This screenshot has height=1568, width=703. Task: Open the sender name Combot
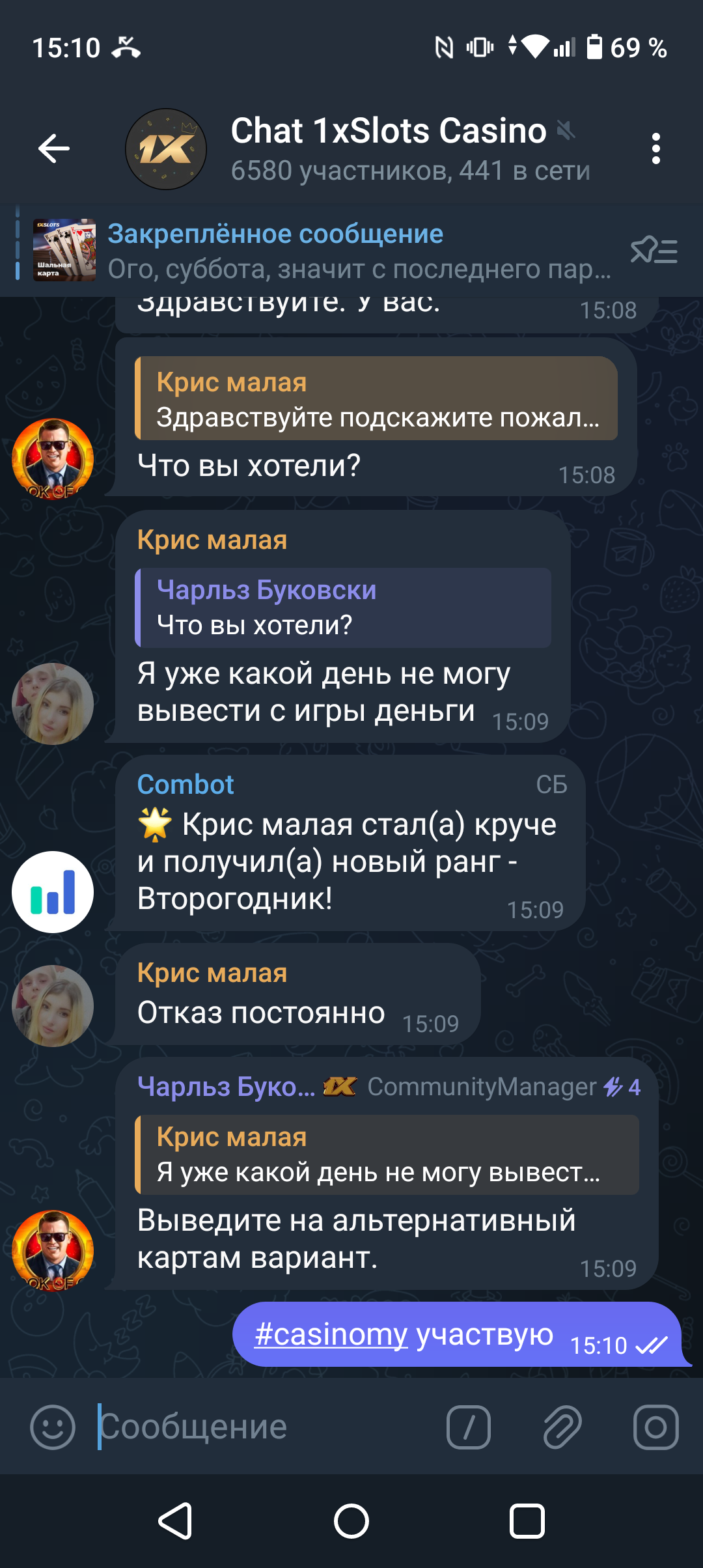(186, 785)
